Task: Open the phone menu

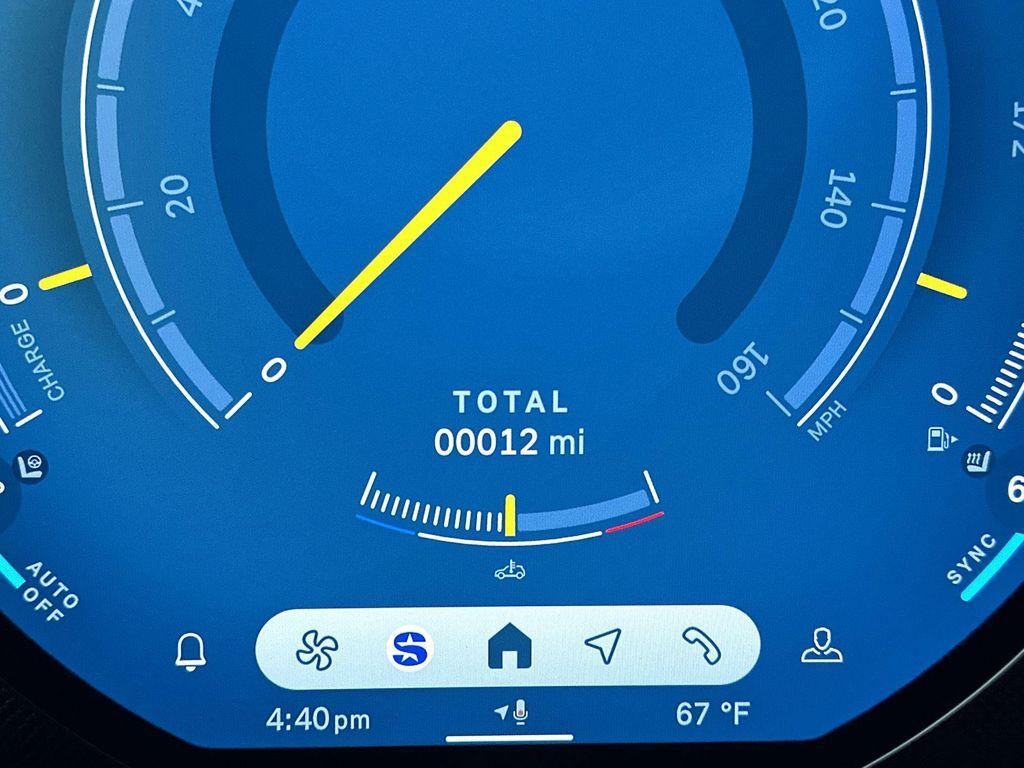Action: click(x=701, y=648)
